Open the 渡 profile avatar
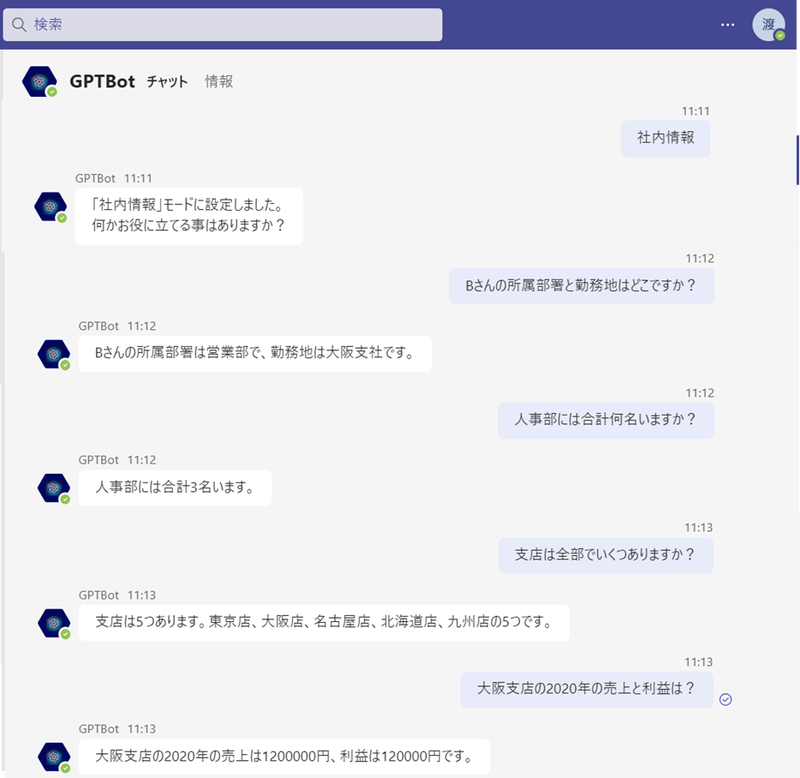The height and width of the screenshot is (778, 800). [768, 25]
